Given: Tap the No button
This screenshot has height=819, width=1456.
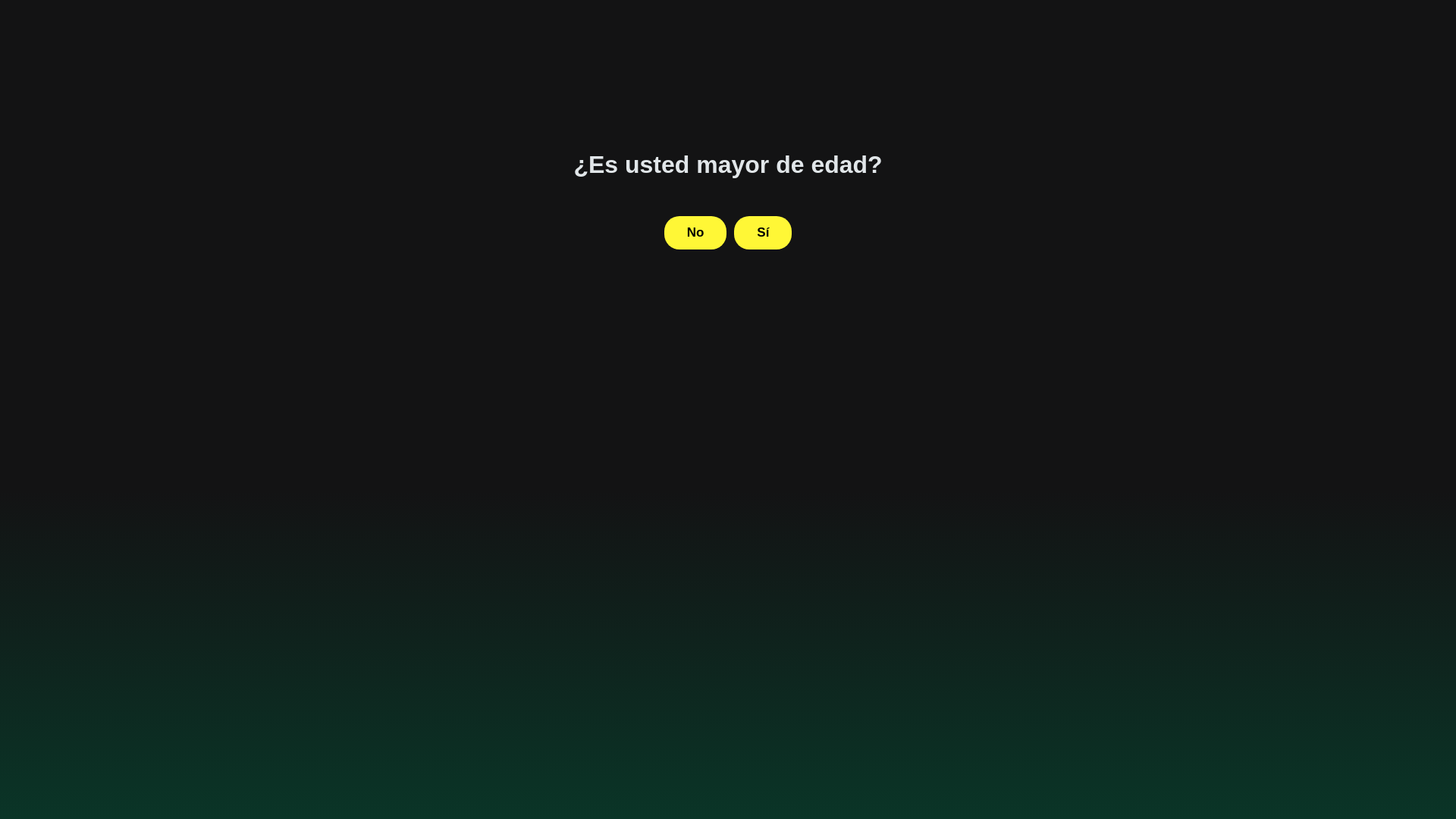Looking at the screenshot, I should [695, 233].
